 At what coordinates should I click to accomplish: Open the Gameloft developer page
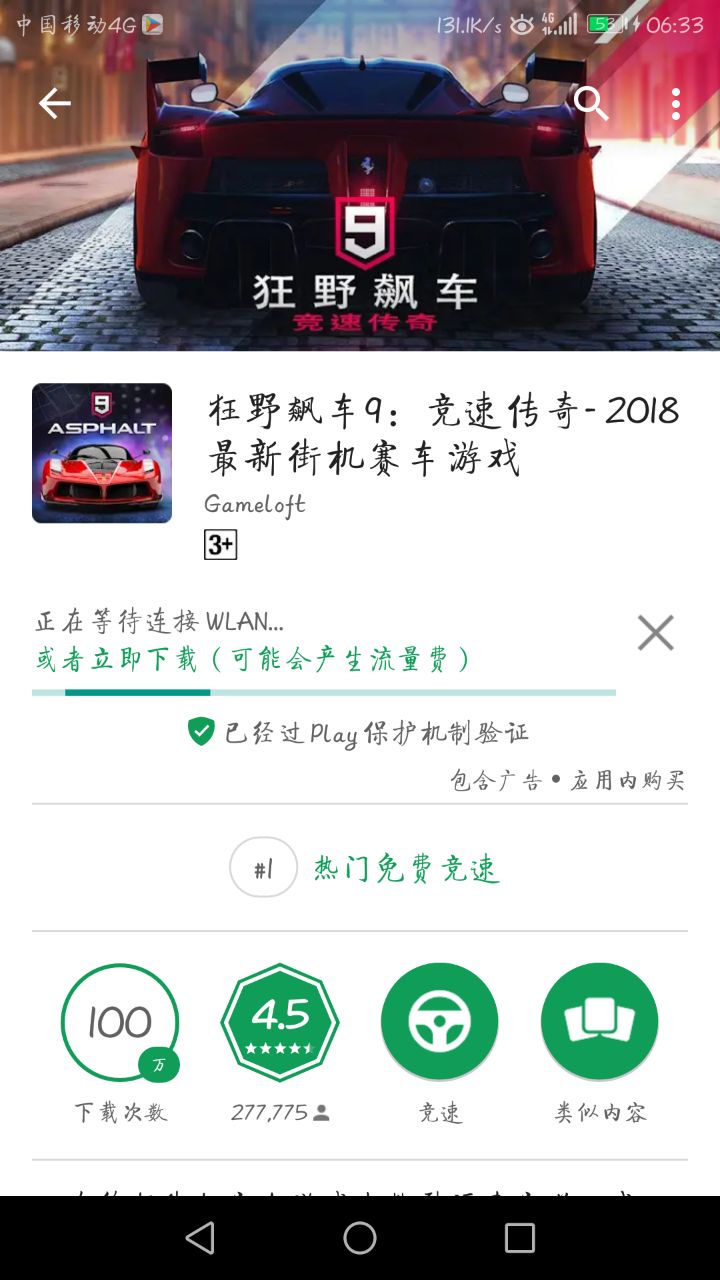[x=254, y=504]
